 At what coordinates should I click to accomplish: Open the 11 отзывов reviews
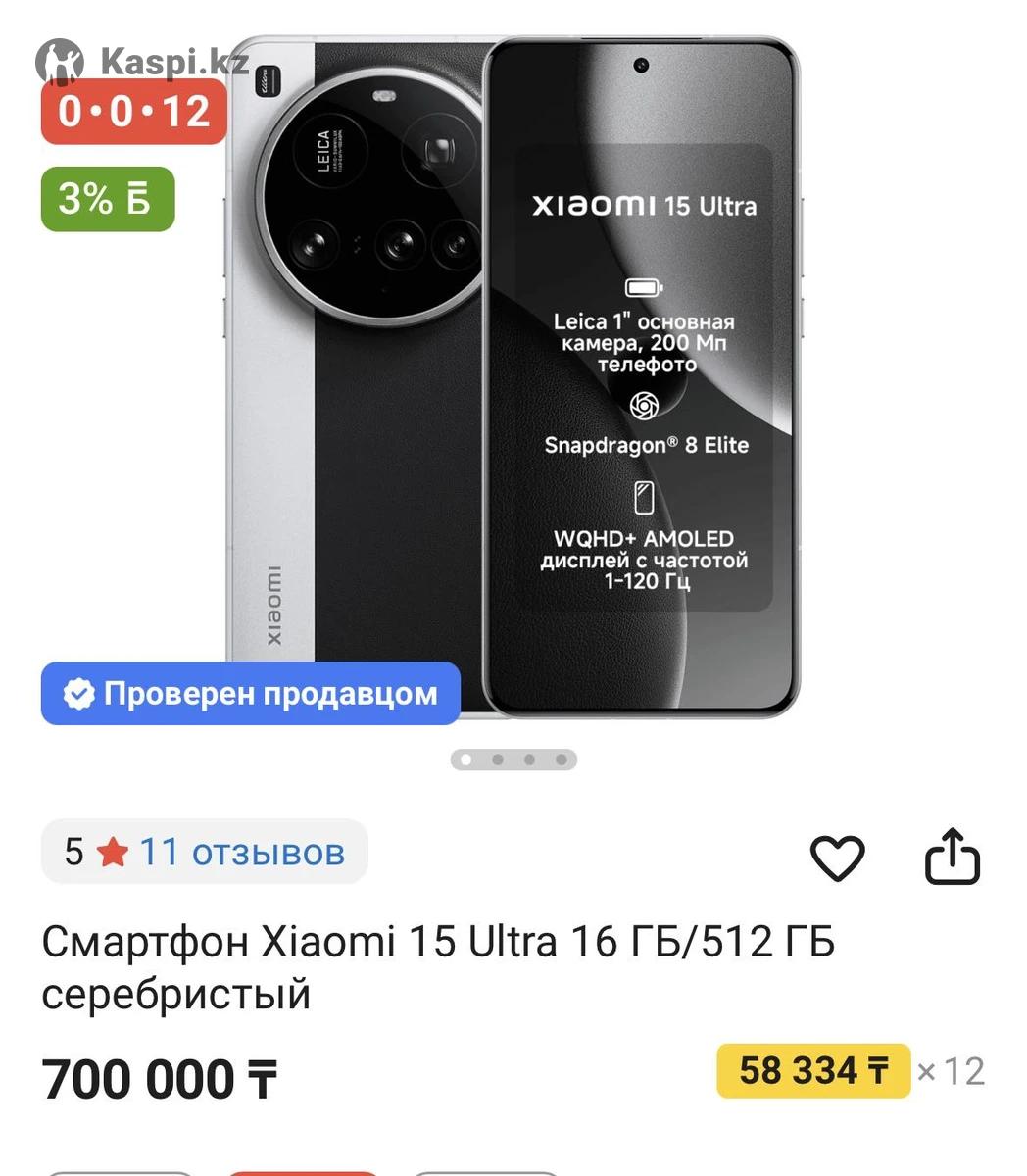click(x=241, y=852)
